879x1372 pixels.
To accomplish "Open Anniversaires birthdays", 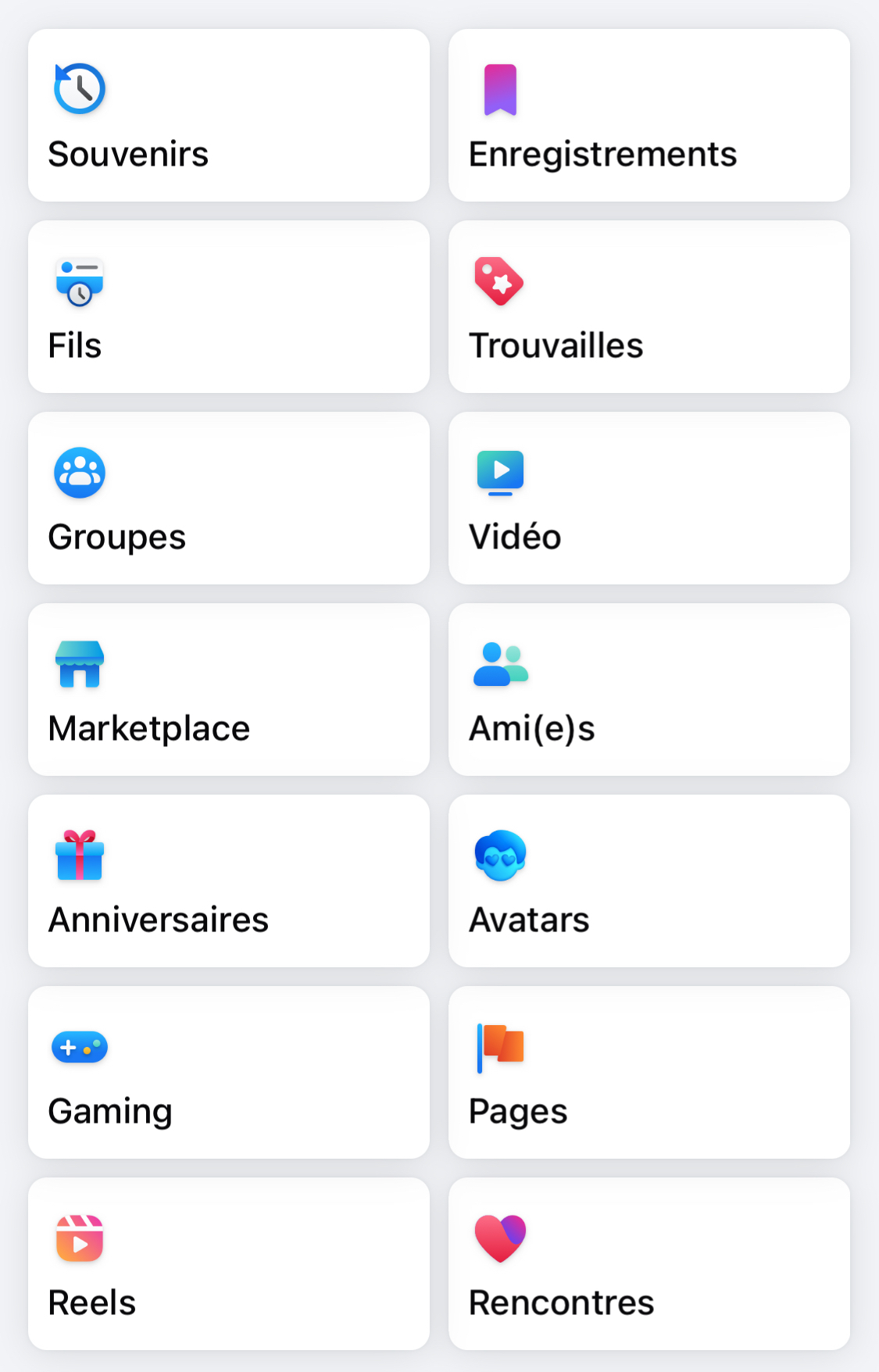I will (x=228, y=881).
